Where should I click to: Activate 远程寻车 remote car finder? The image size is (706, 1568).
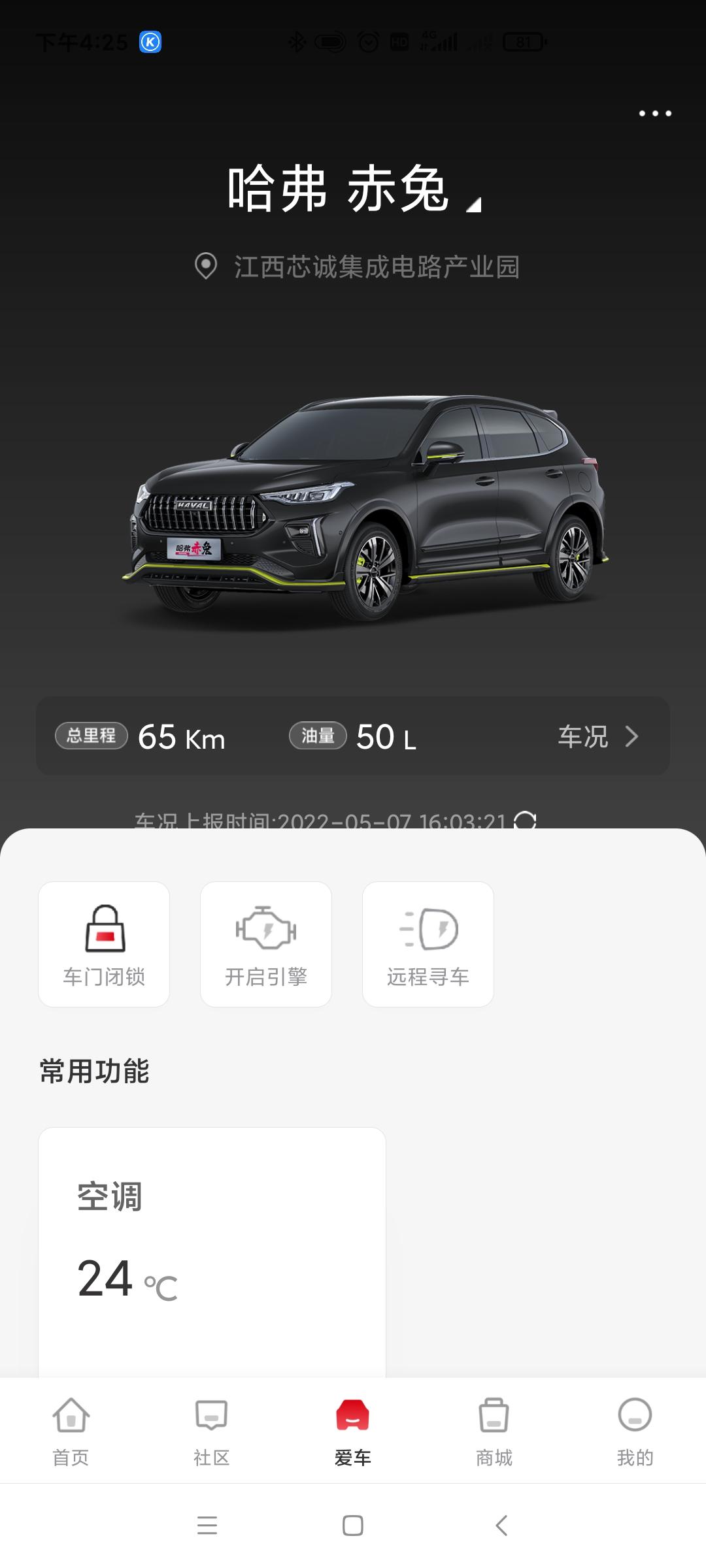coord(428,944)
